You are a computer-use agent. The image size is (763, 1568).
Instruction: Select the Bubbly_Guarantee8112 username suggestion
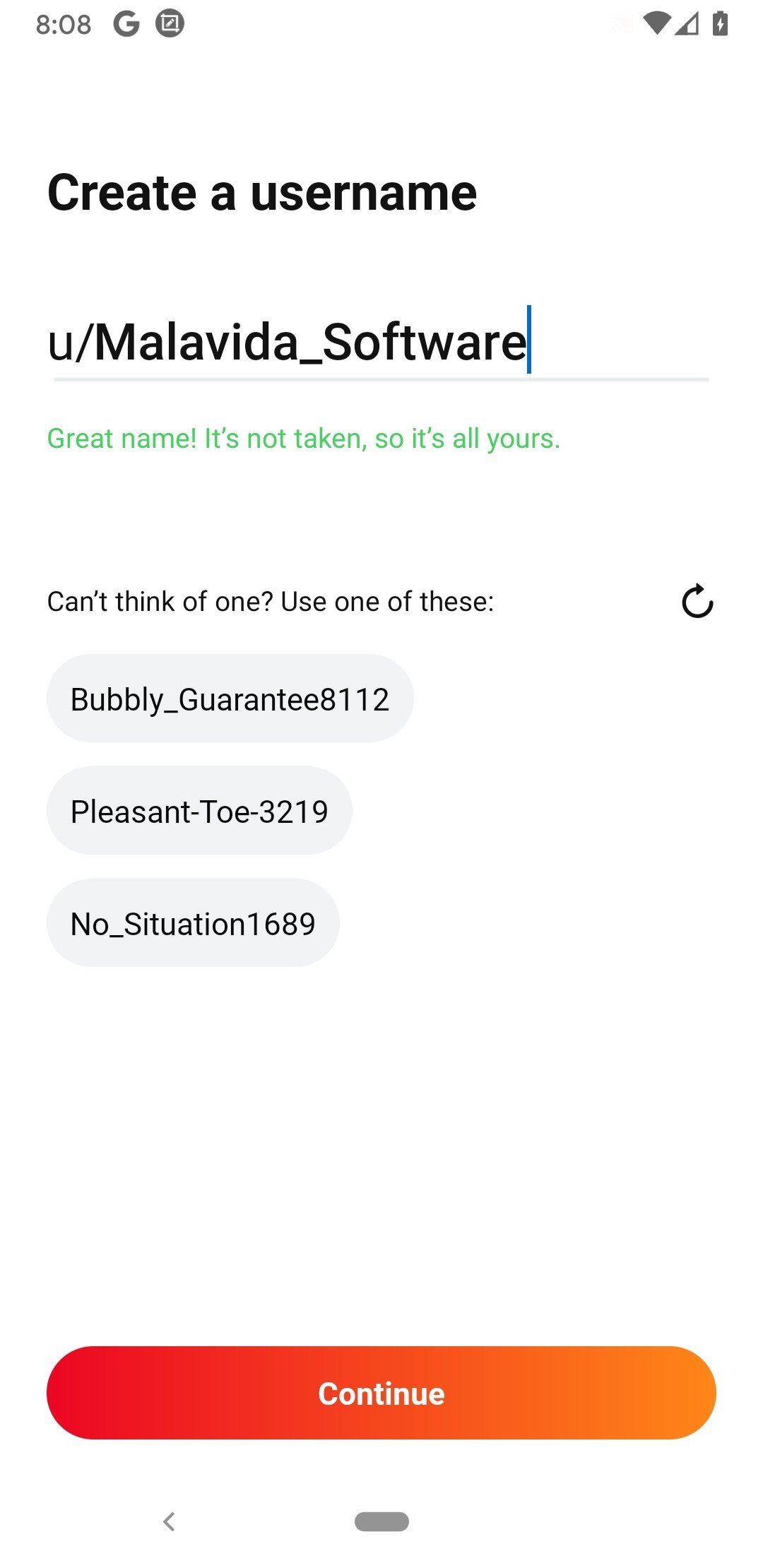click(x=230, y=699)
